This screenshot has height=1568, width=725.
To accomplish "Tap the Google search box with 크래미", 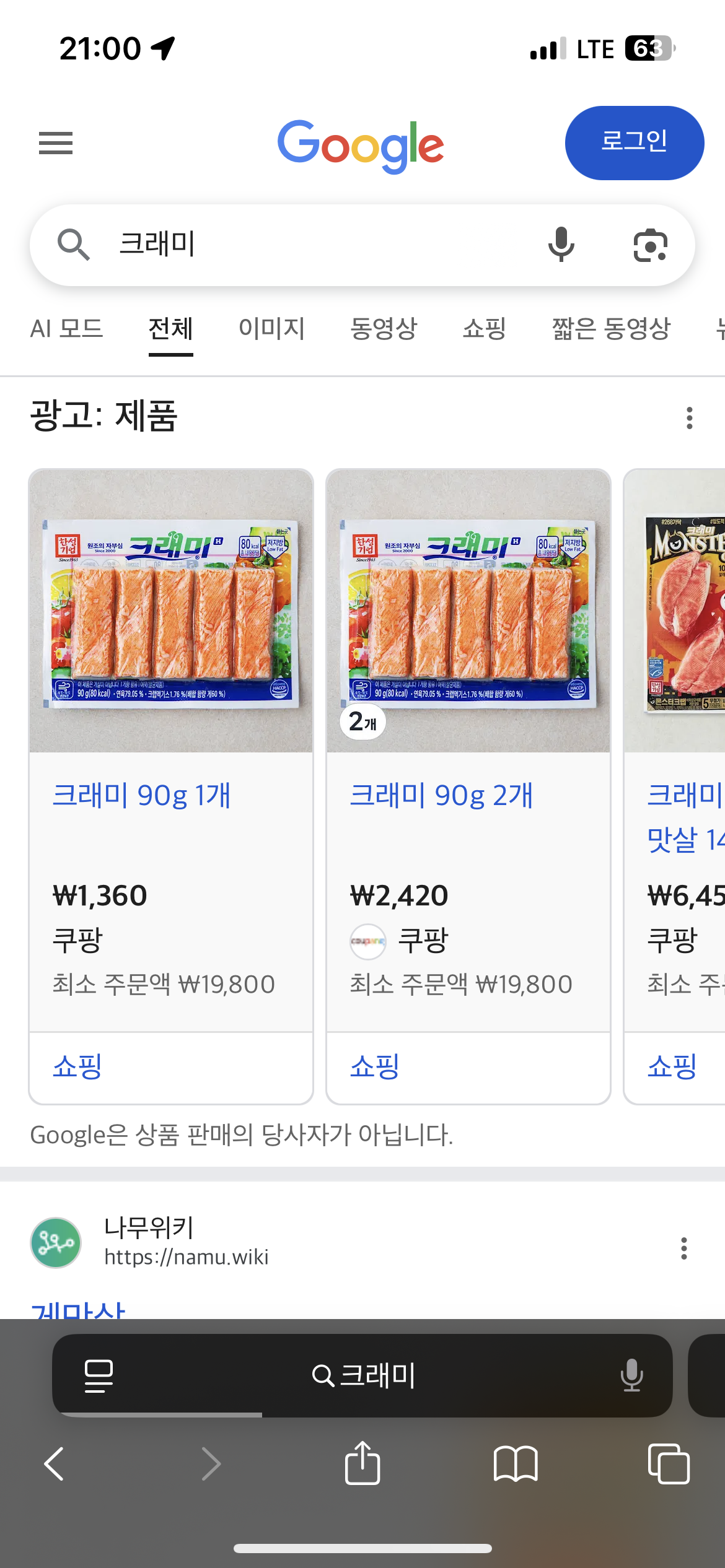I will coord(310,245).
